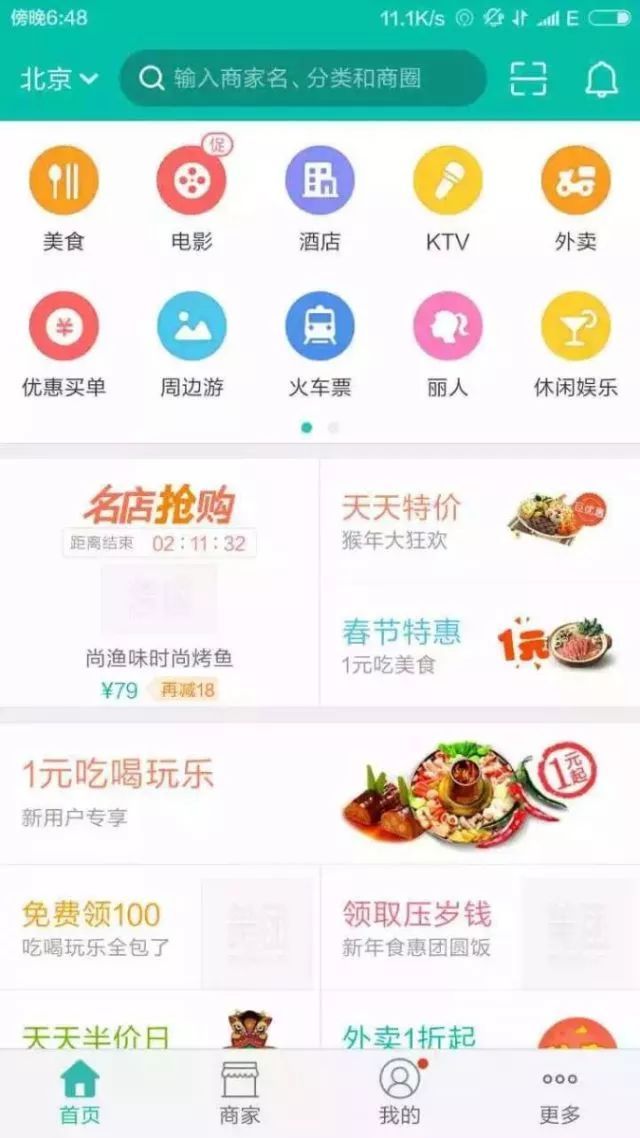Open the 北京 city selector
Screen dimensions: 640x1138
(x=59, y=78)
